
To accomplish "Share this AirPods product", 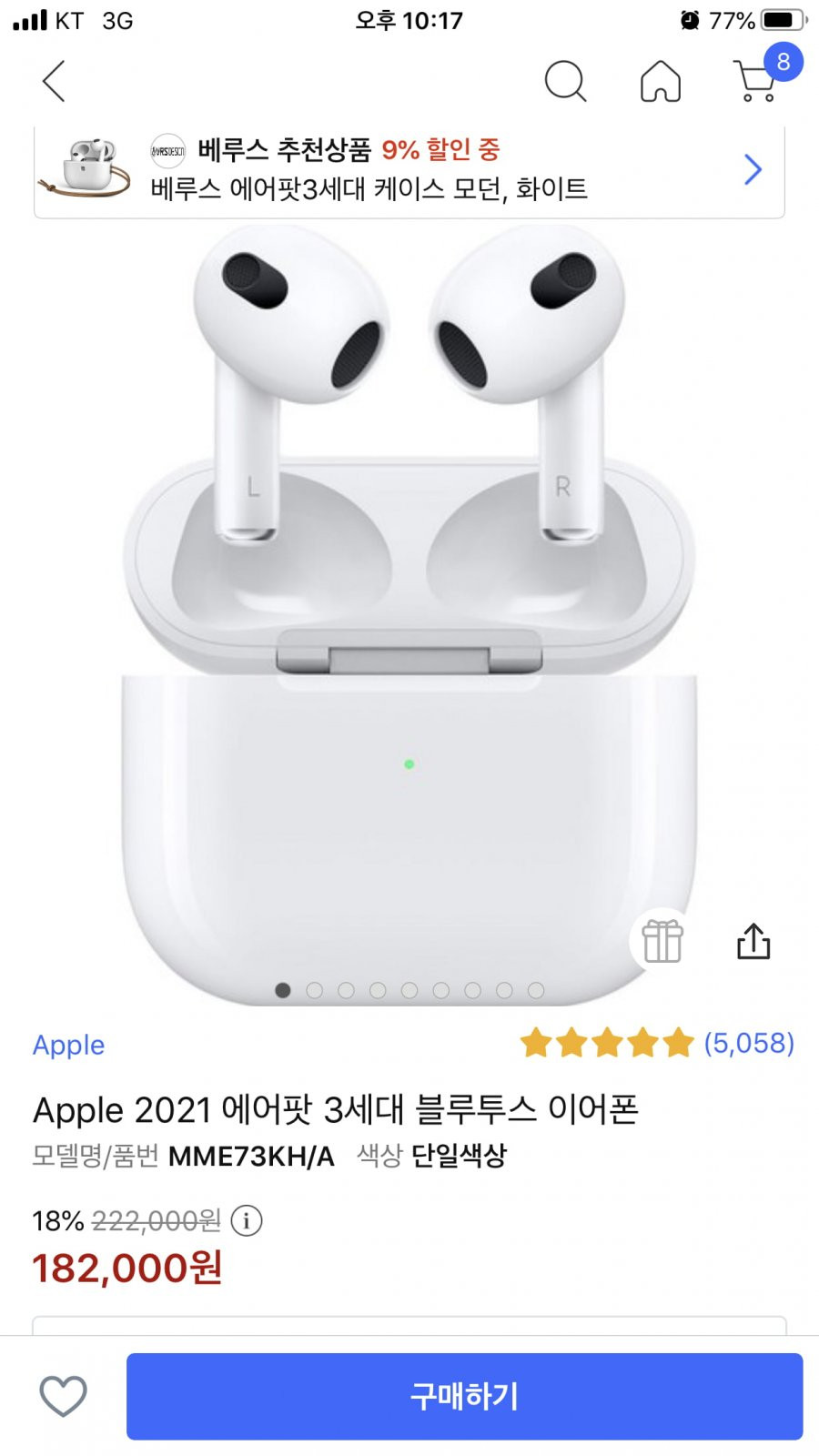I will 753,941.
